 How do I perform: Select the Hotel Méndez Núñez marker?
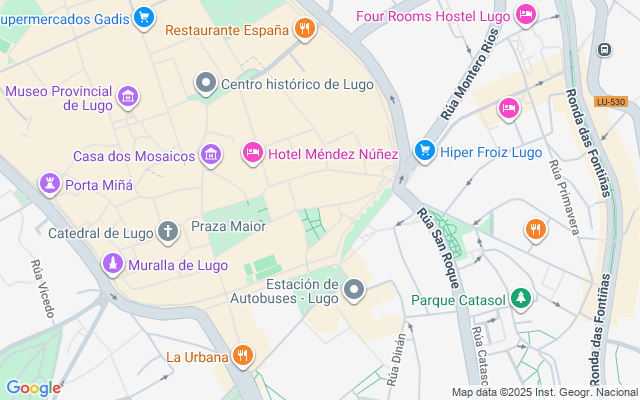click(253, 153)
